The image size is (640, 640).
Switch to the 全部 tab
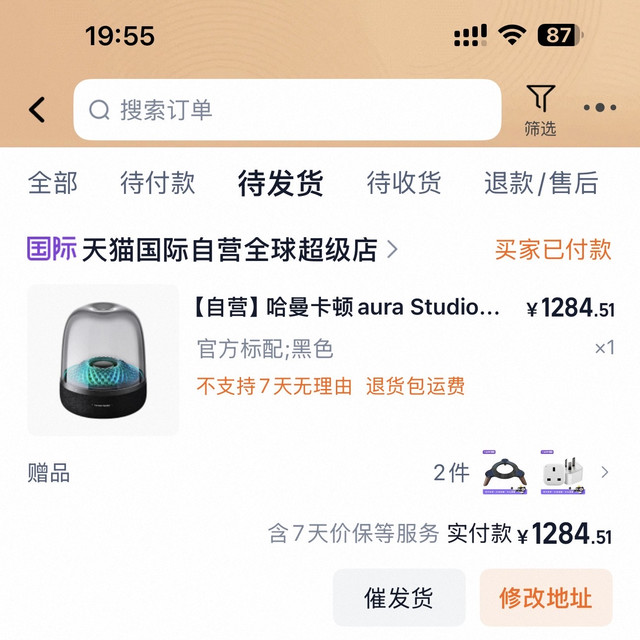52,183
